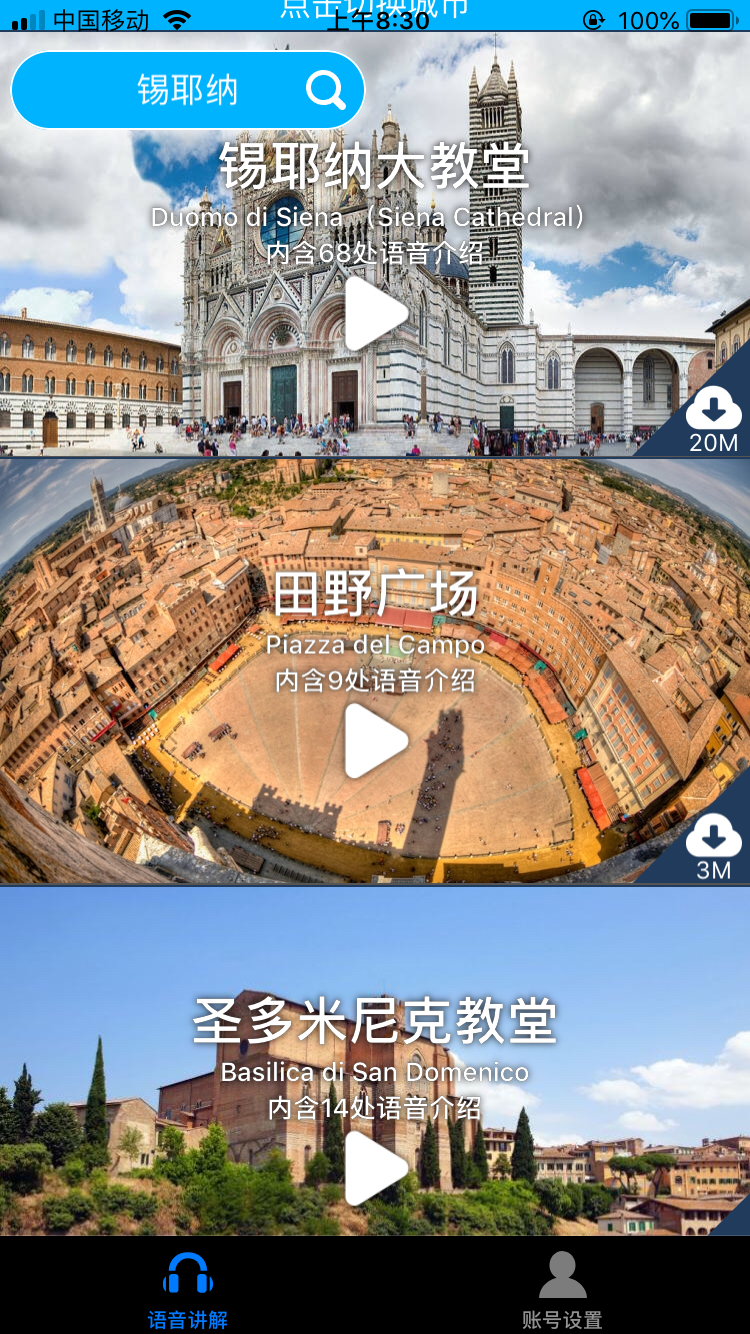Play the 锡耶纳大教堂 audio guide
The height and width of the screenshot is (1334, 750).
point(376,313)
